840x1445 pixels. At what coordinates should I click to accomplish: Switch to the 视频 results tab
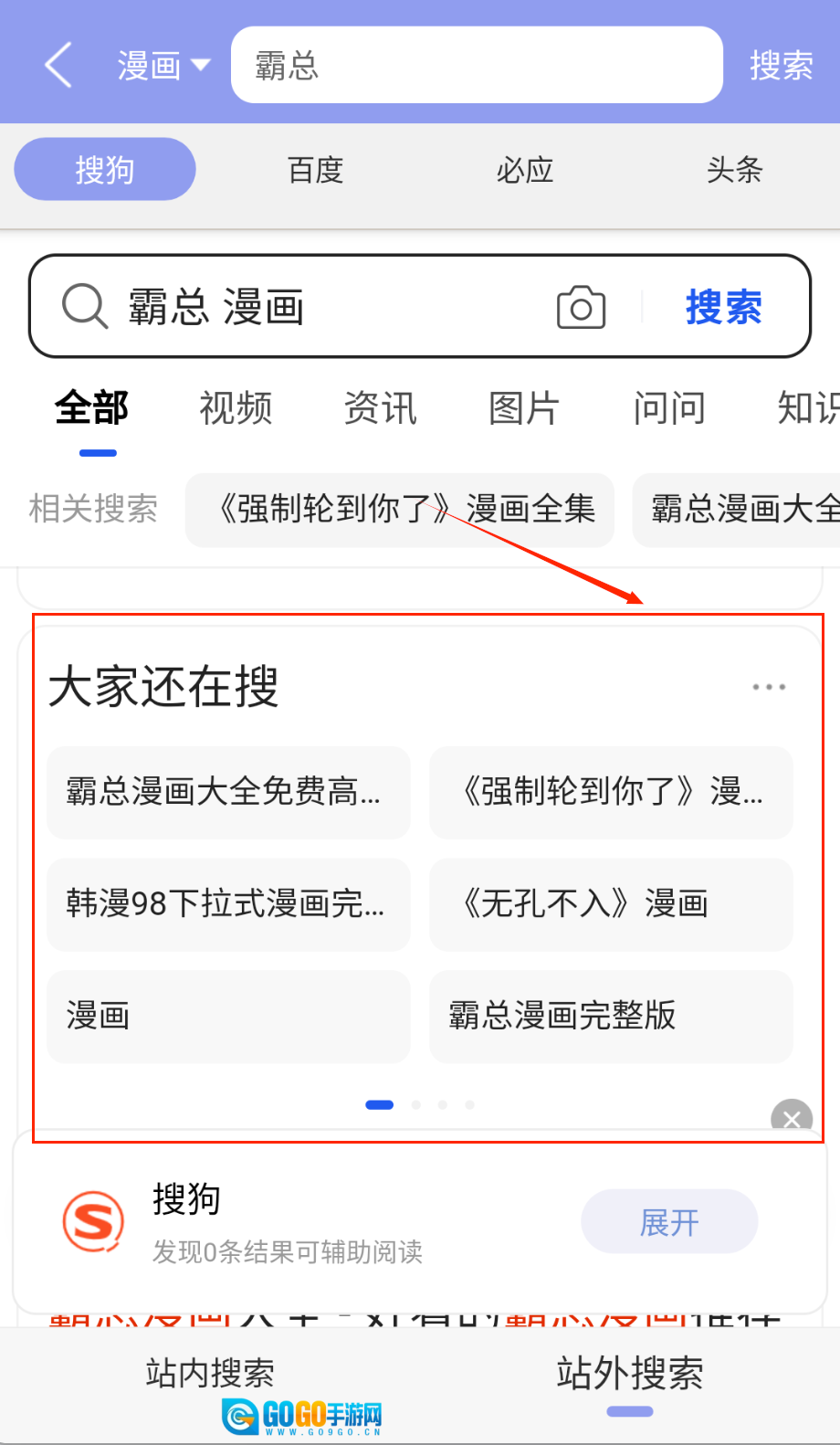236,408
